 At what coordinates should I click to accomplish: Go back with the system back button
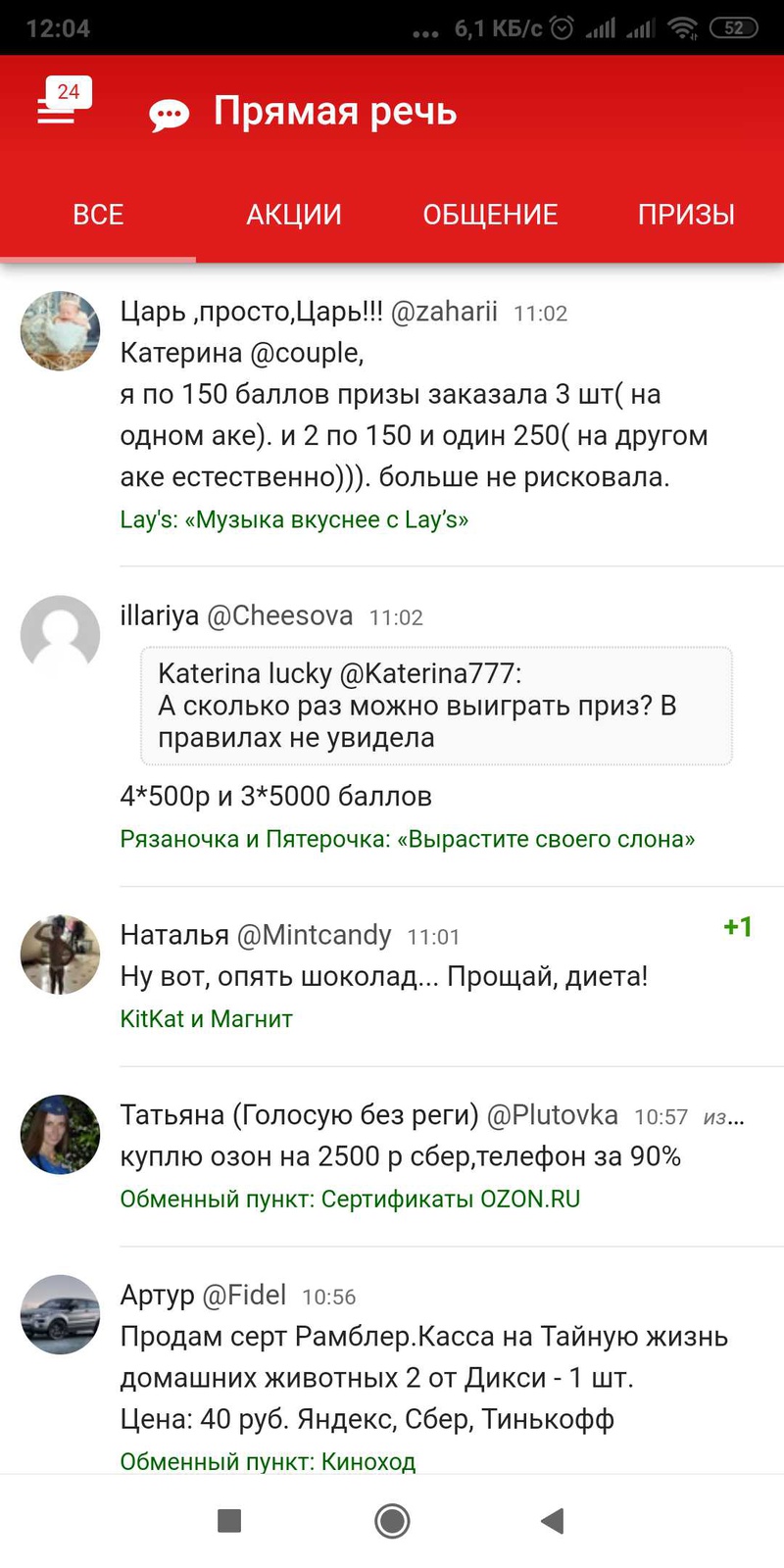point(554,1521)
